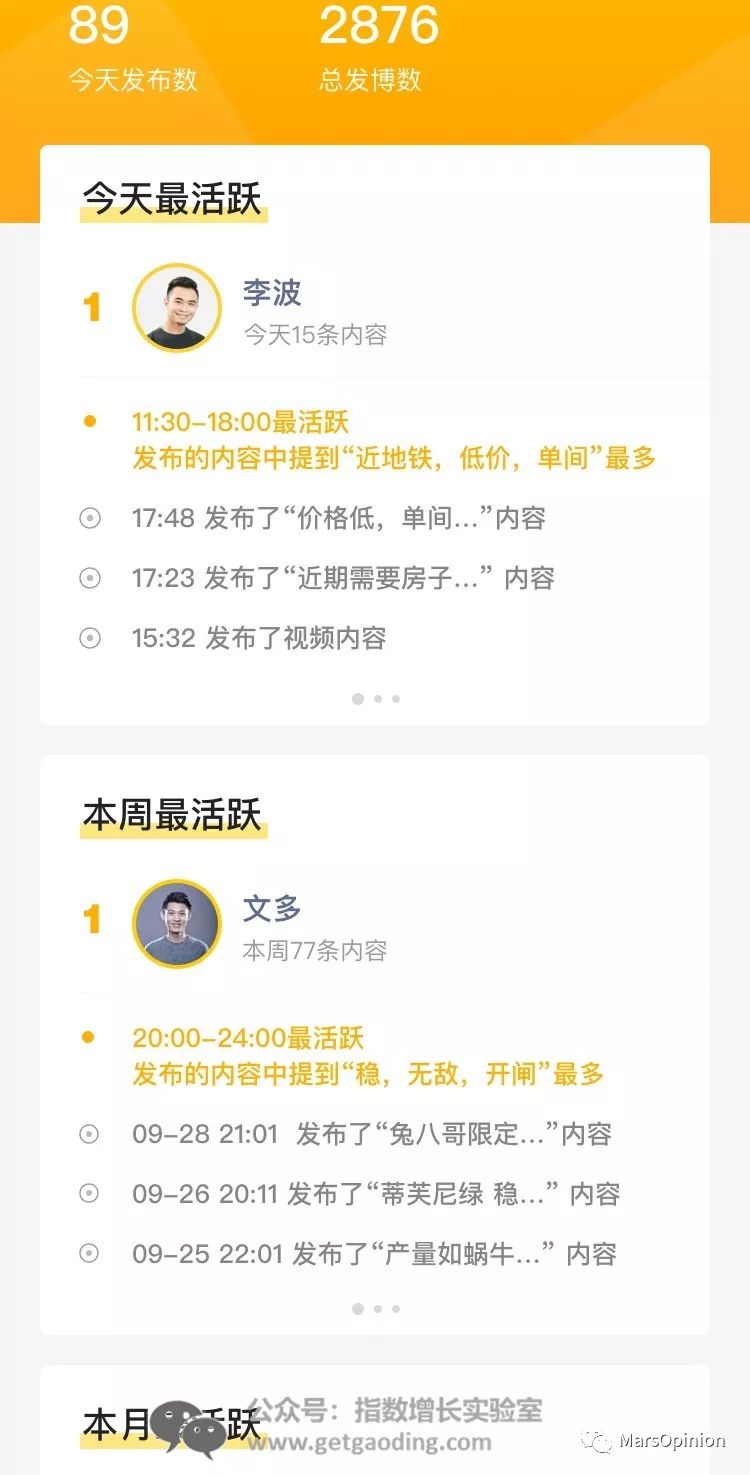The height and width of the screenshot is (1475, 750).
Task: Open 文多's profile avatar
Action: 176,924
